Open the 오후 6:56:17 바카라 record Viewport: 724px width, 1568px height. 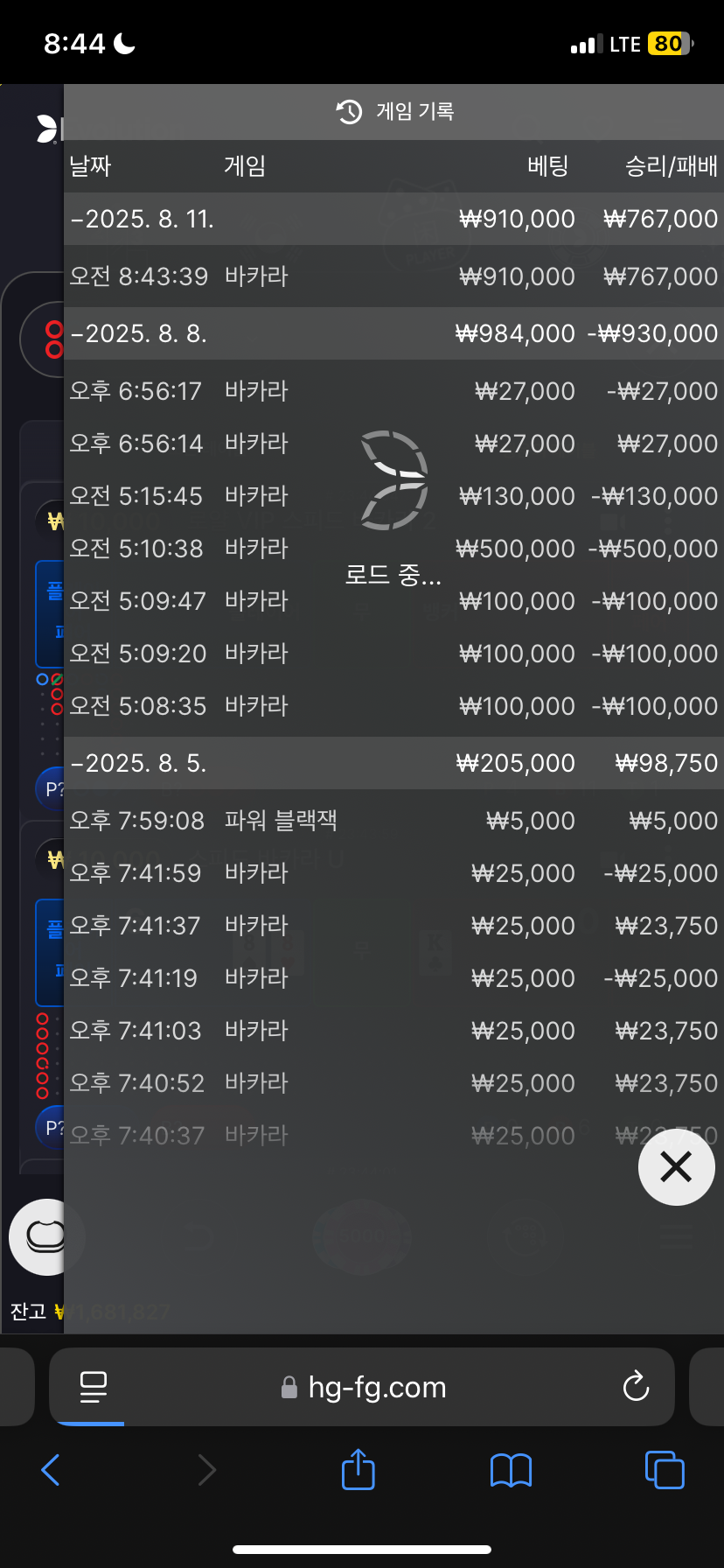(x=393, y=391)
